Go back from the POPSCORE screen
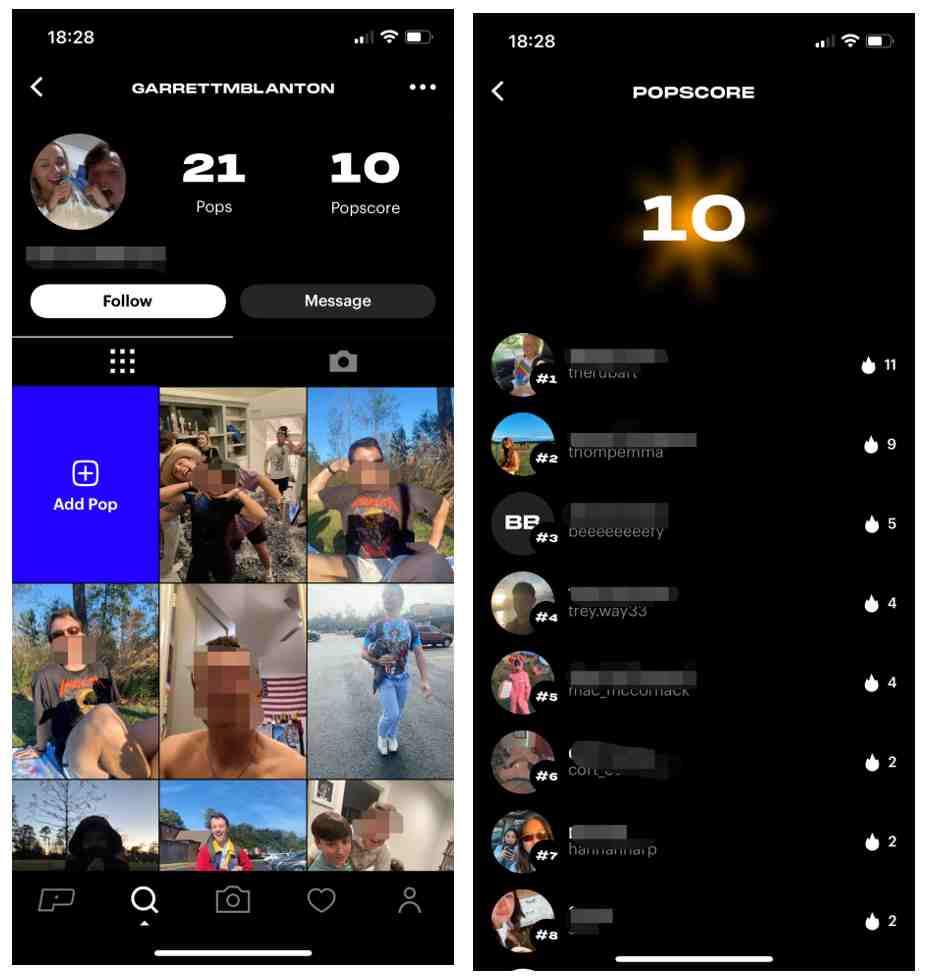The width and height of the screenshot is (931, 978). [498, 91]
